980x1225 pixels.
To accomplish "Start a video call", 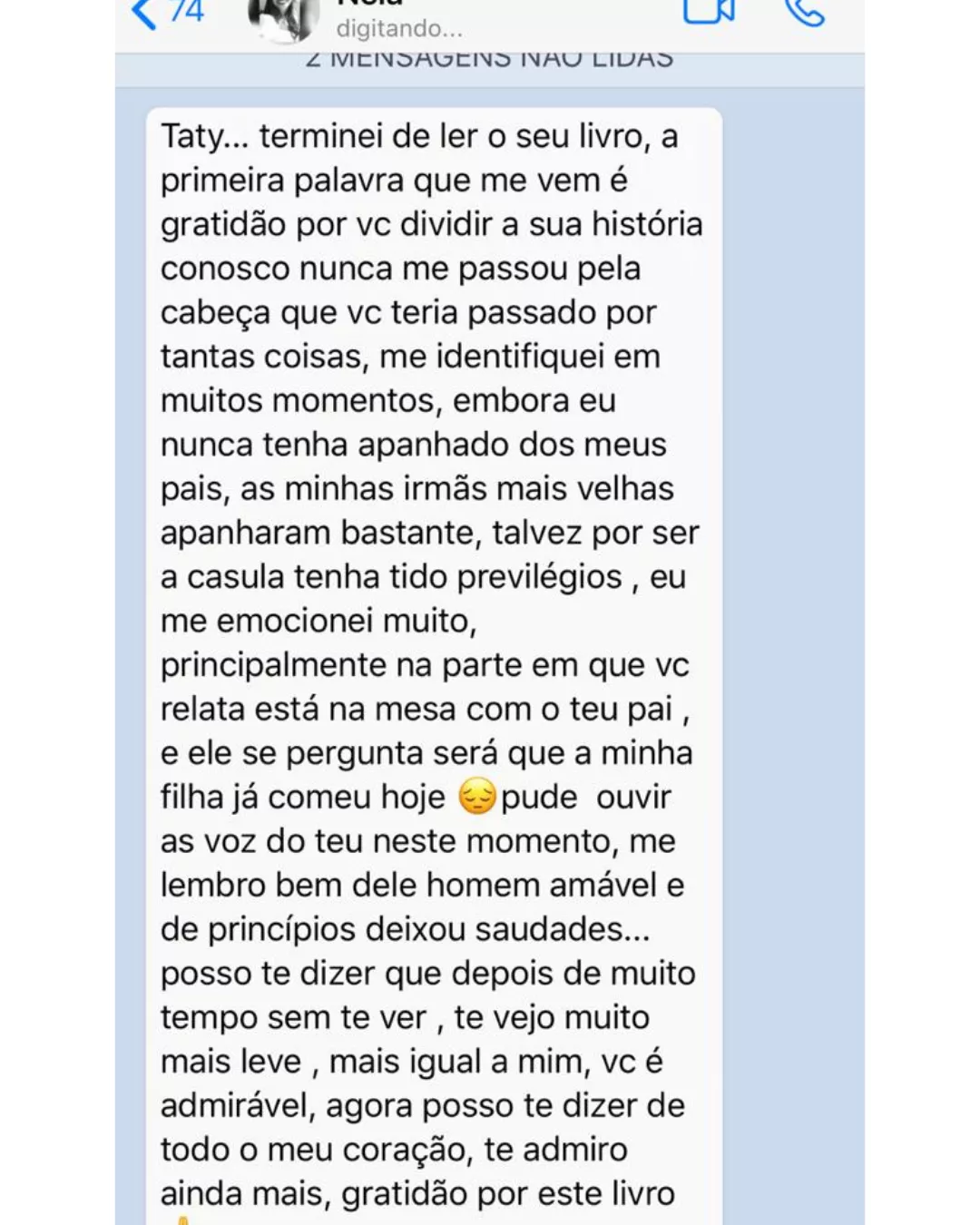I will pos(709,12).
